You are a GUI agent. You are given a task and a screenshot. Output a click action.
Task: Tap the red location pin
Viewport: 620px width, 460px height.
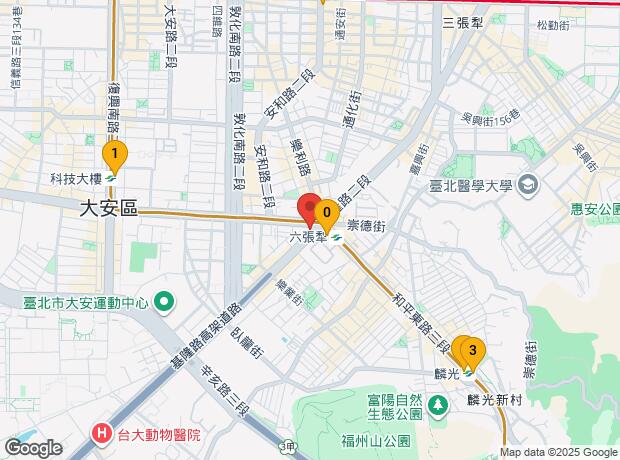pyautogui.click(x=310, y=207)
